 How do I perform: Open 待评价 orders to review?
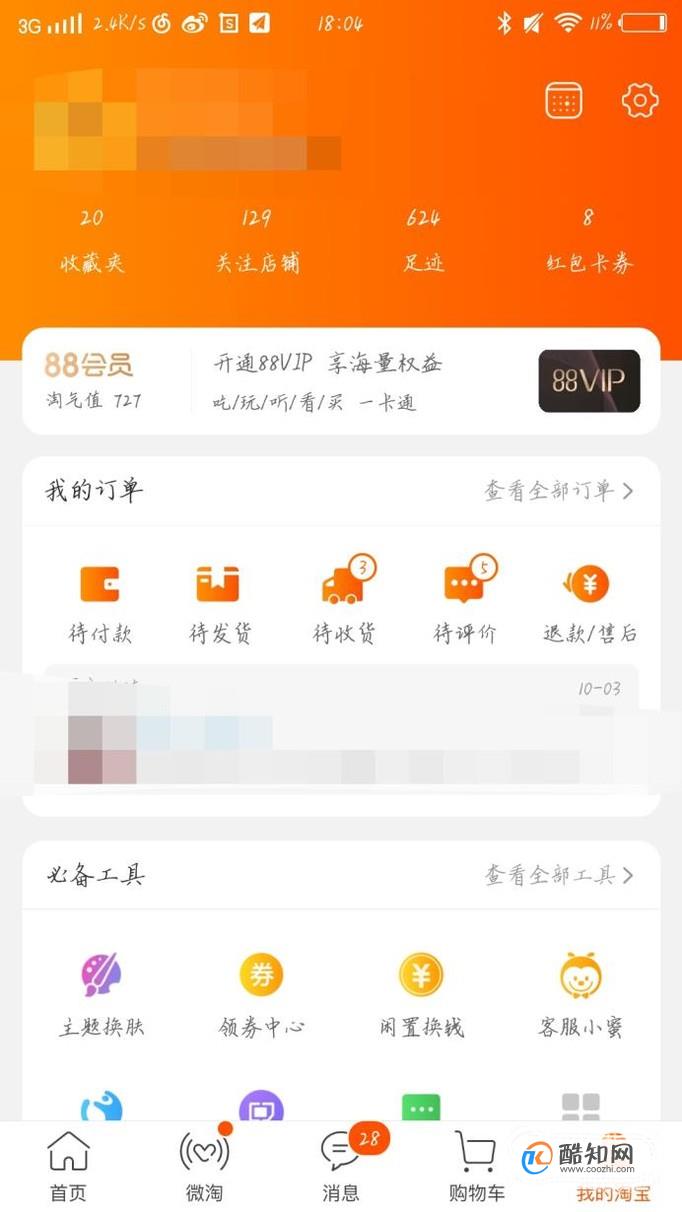465,603
